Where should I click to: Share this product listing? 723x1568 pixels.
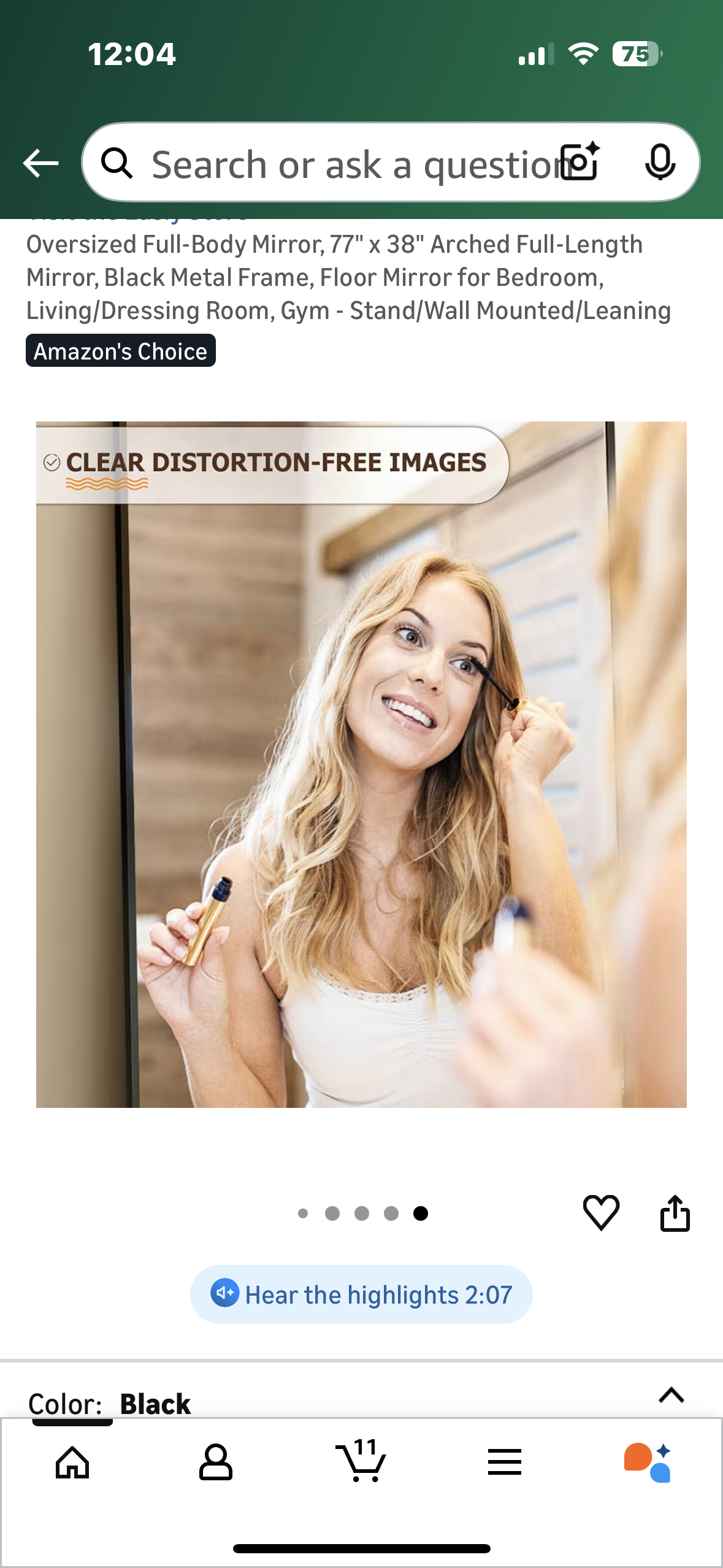click(675, 1212)
